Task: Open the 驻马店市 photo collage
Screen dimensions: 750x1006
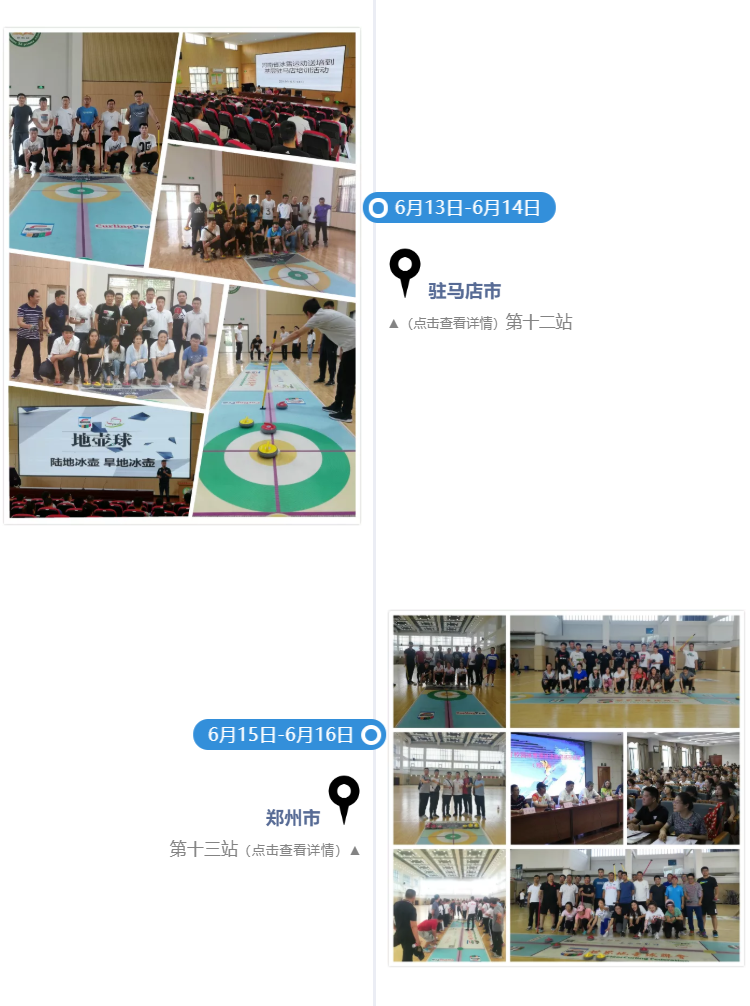Action: click(x=182, y=275)
